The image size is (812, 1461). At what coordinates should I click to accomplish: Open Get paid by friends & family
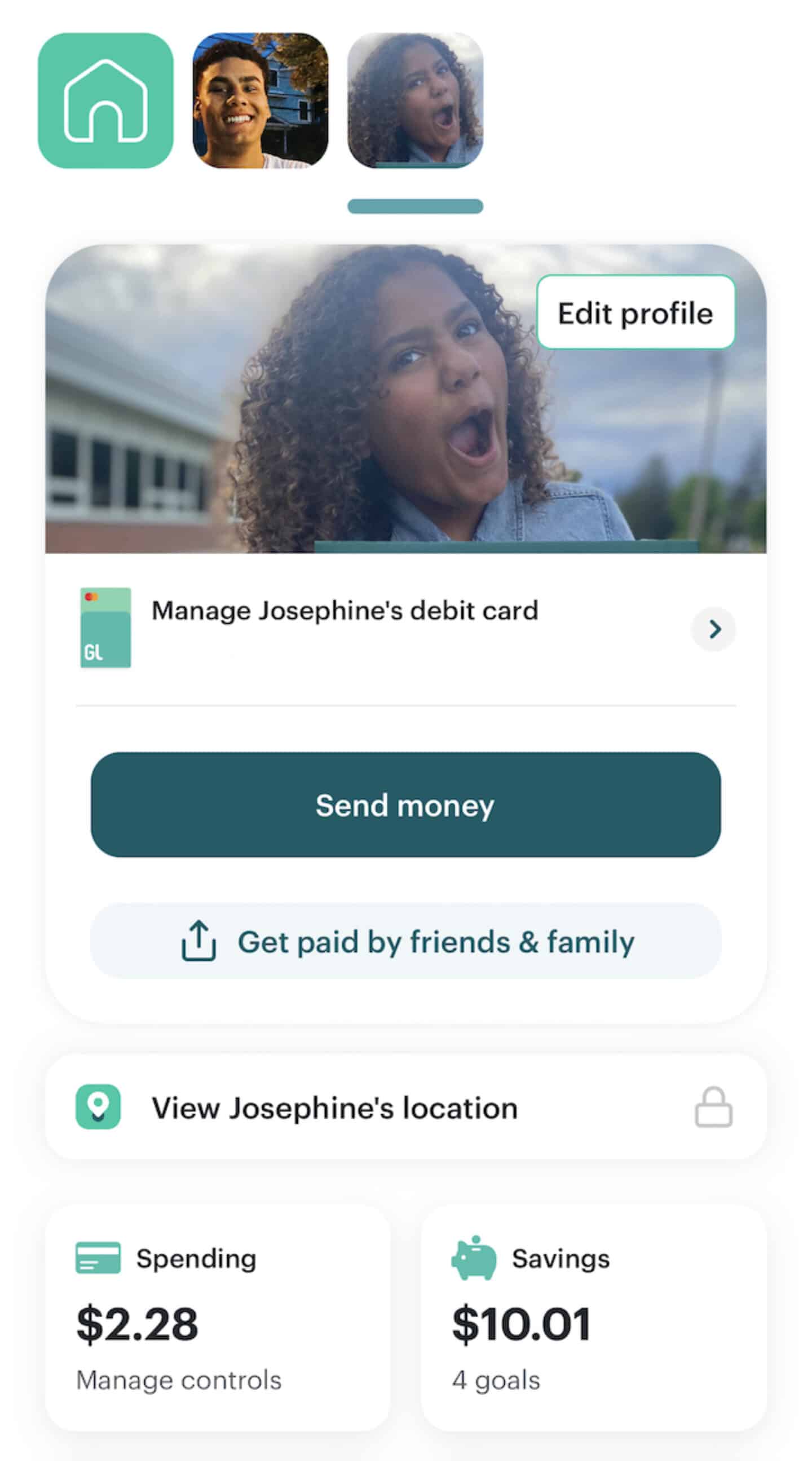[x=405, y=942]
